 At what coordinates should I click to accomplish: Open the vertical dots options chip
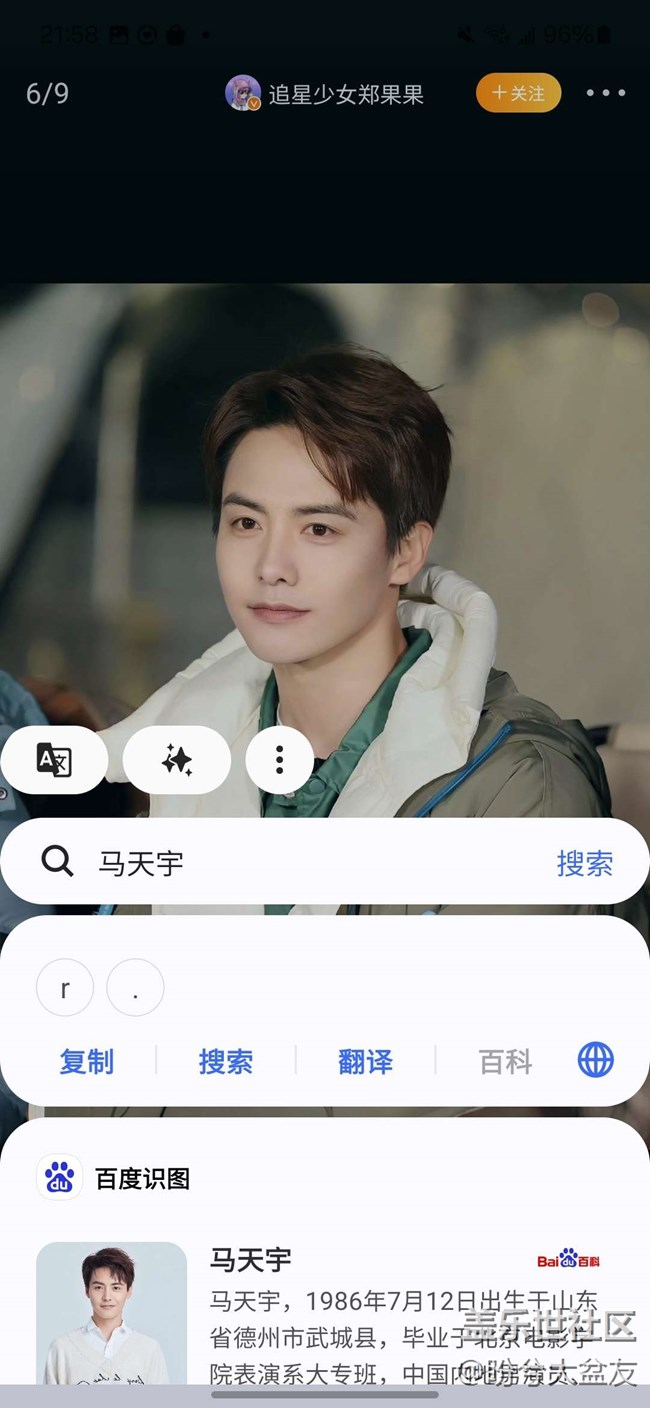pyautogui.click(x=279, y=760)
